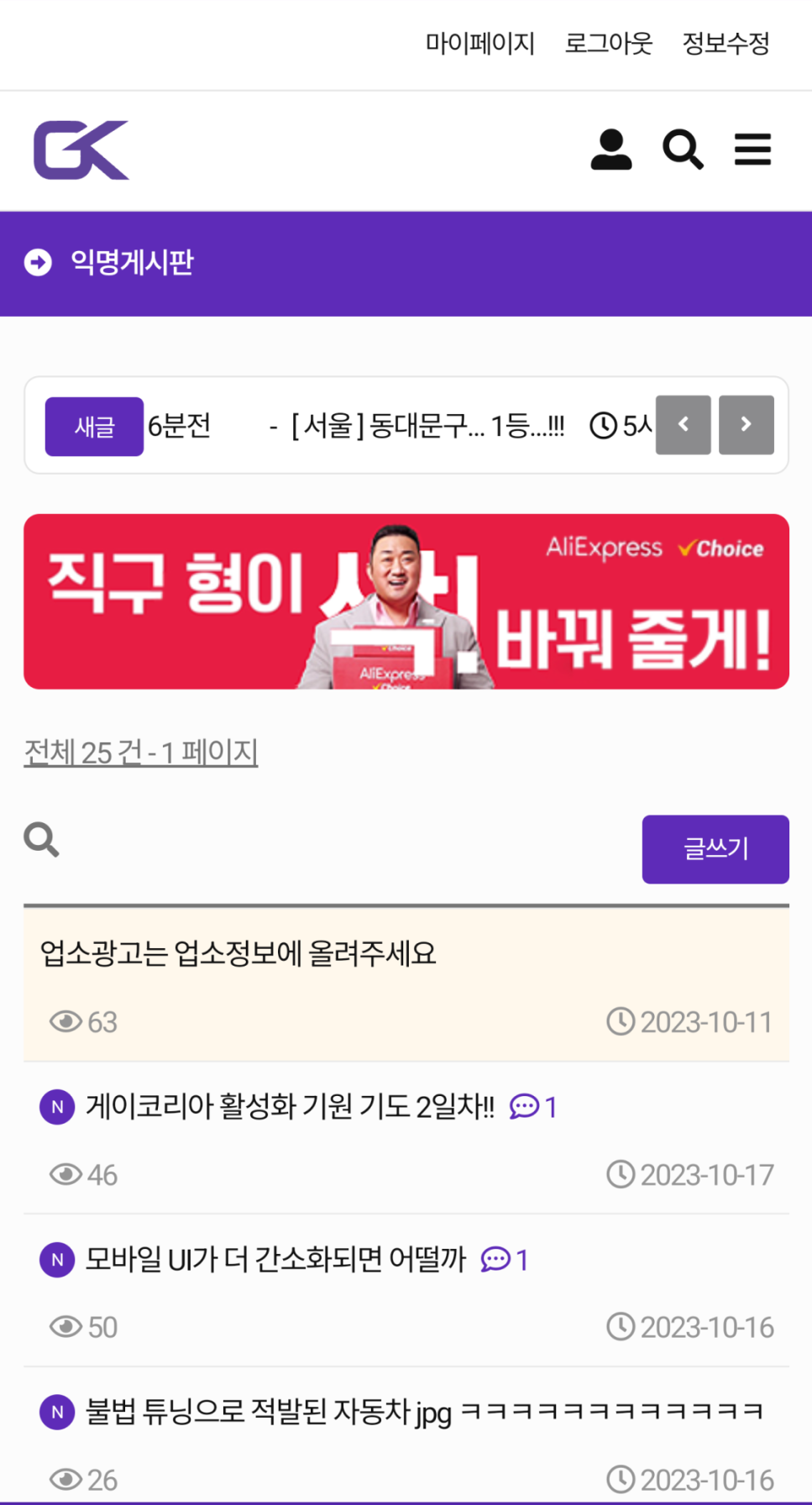
Task: Open the board search icon
Action: [41, 840]
